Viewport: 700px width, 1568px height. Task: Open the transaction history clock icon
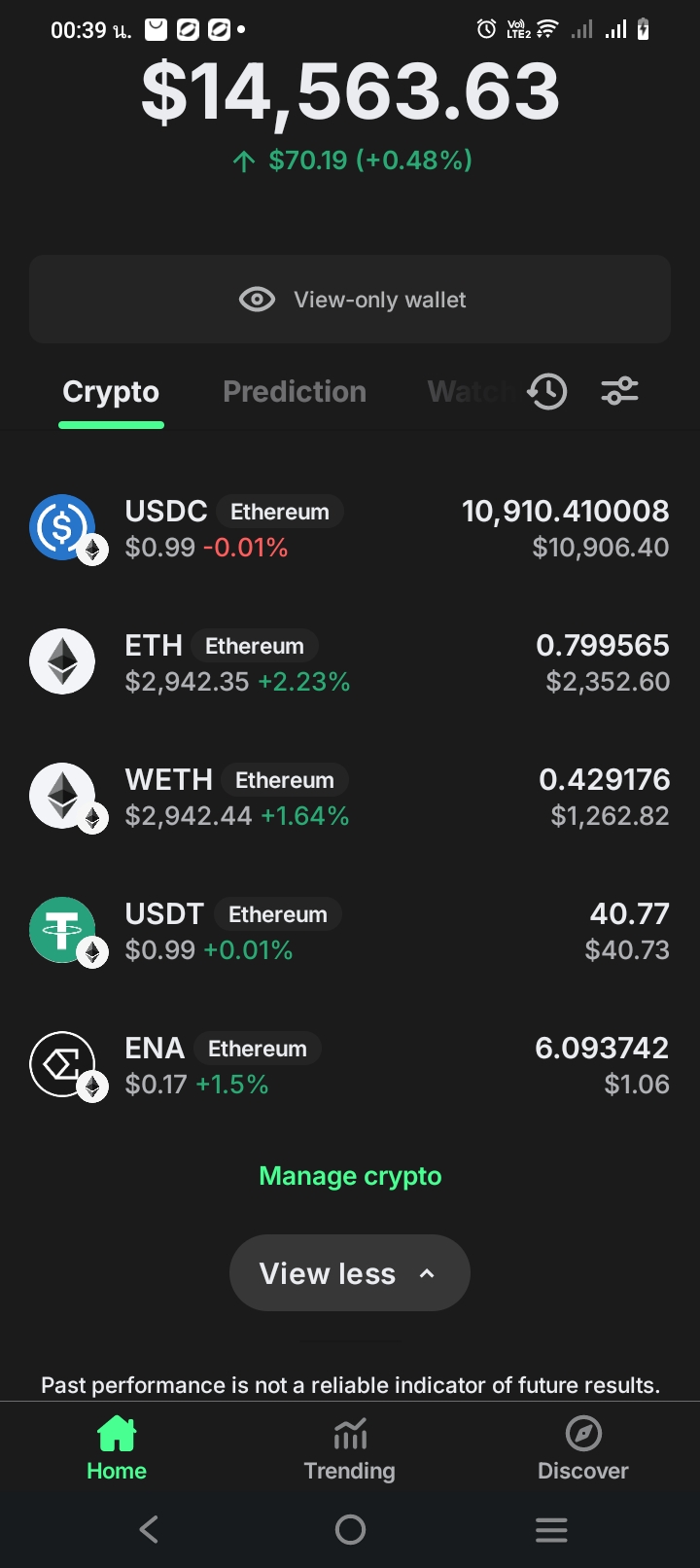pyautogui.click(x=547, y=391)
